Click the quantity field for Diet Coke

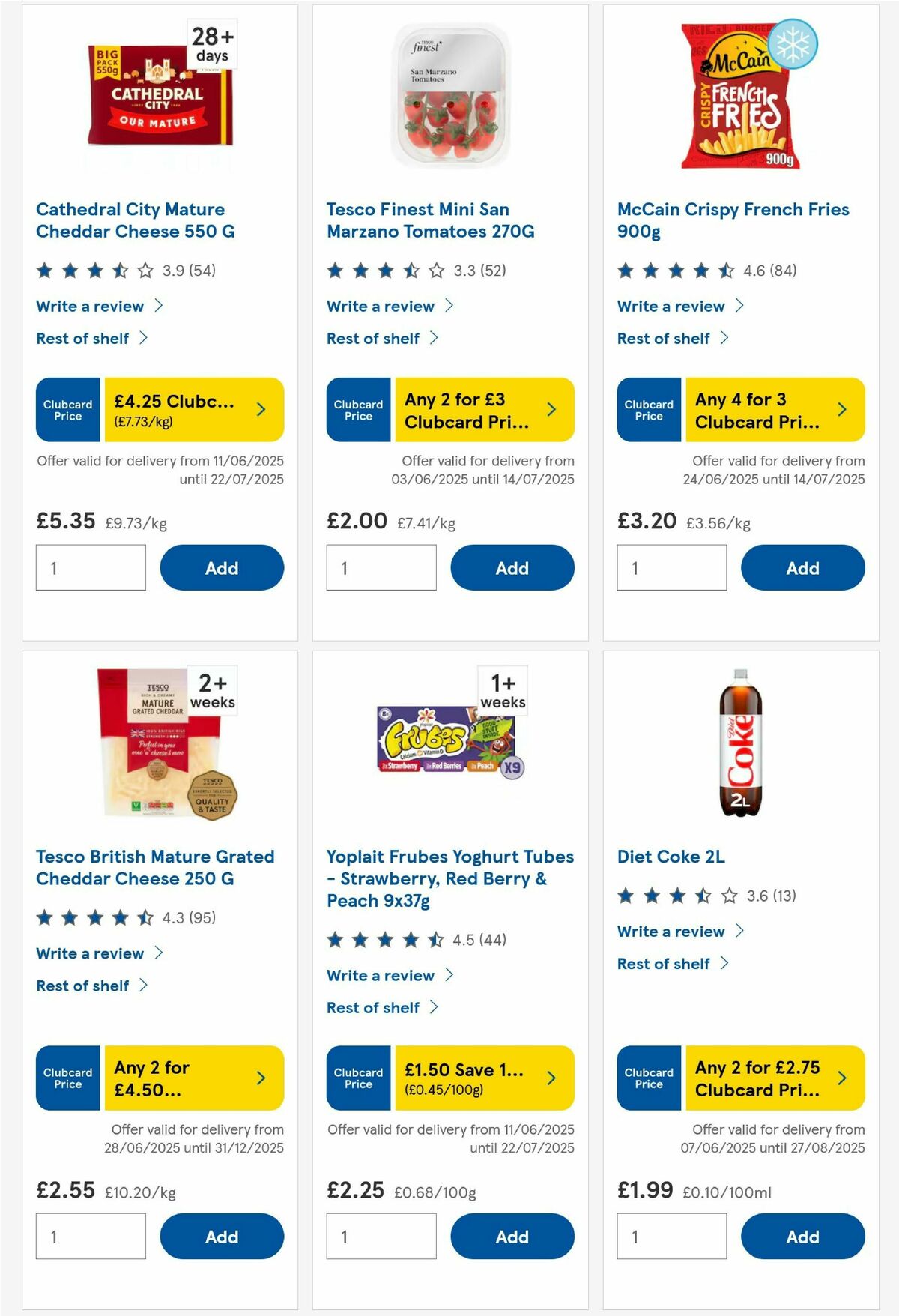[x=671, y=1236]
